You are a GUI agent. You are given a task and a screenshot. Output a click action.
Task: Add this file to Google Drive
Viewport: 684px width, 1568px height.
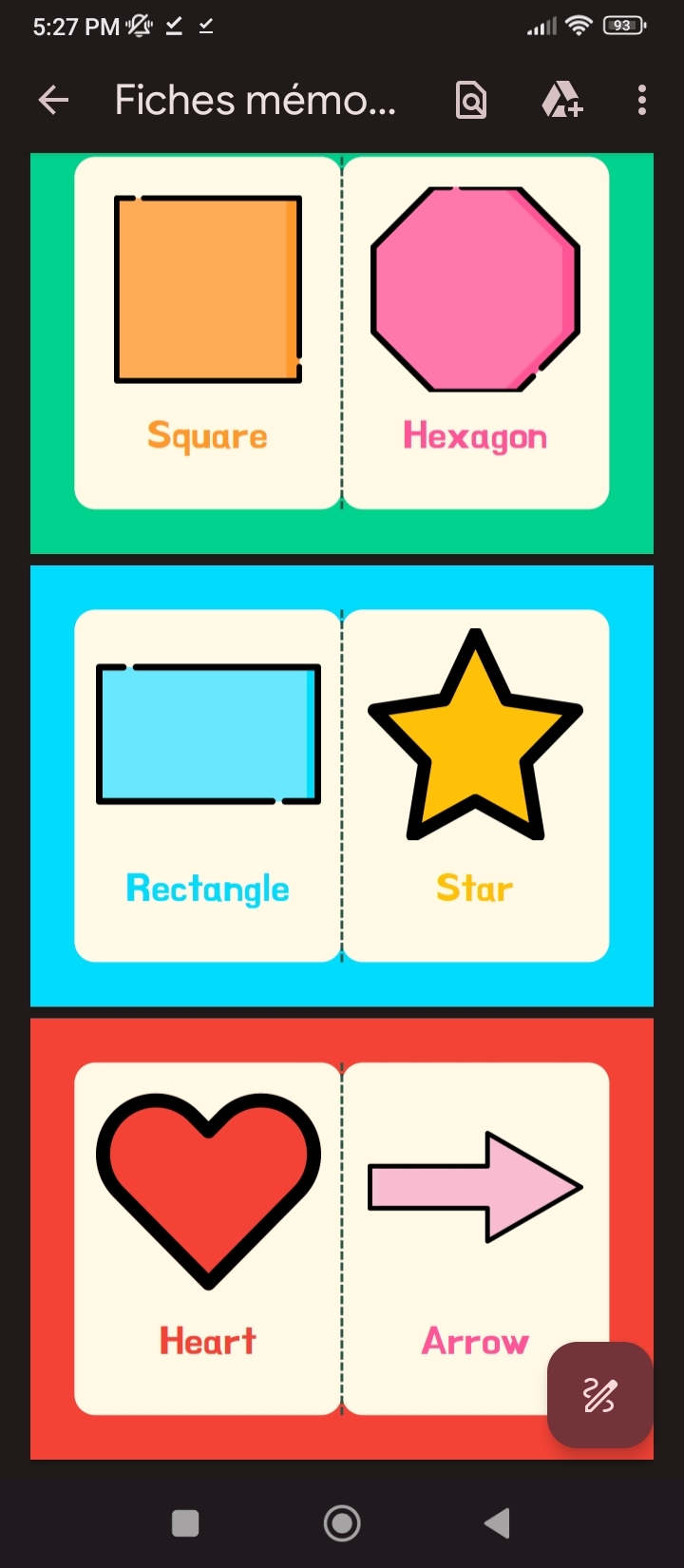[561, 100]
